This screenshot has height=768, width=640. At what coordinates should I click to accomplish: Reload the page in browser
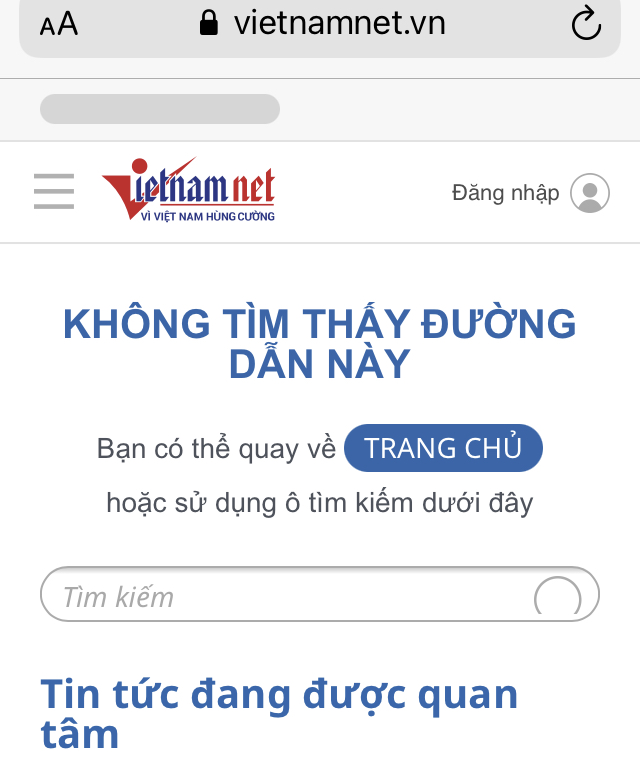(x=586, y=23)
